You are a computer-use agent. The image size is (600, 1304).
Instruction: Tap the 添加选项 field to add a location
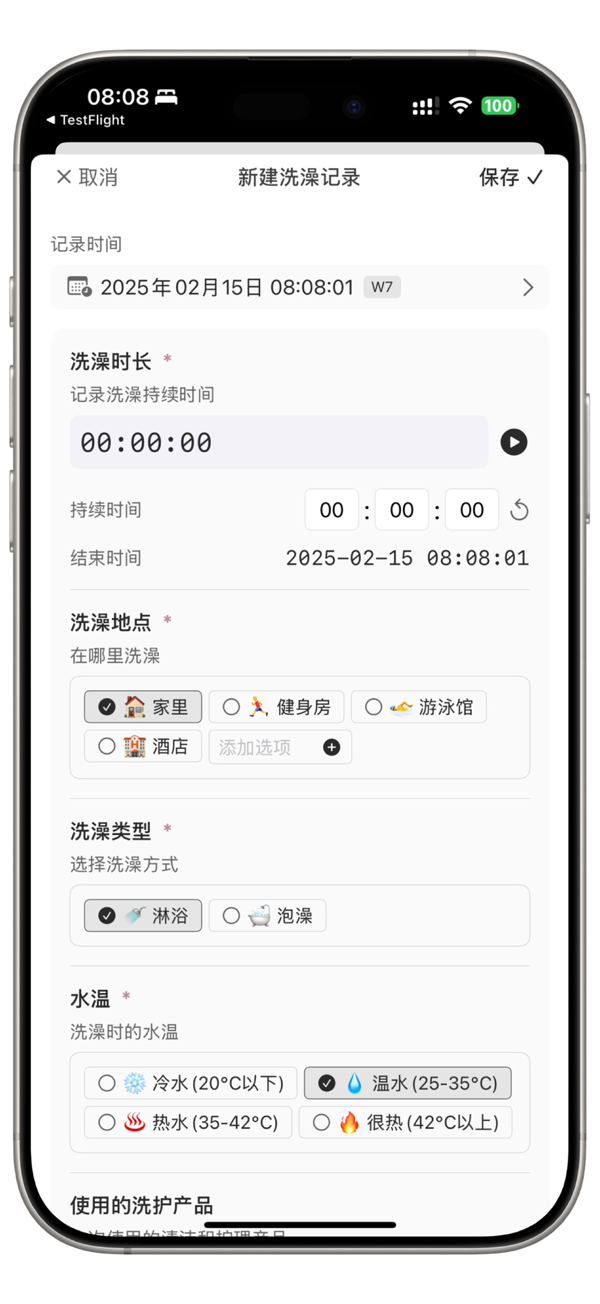(x=260, y=747)
